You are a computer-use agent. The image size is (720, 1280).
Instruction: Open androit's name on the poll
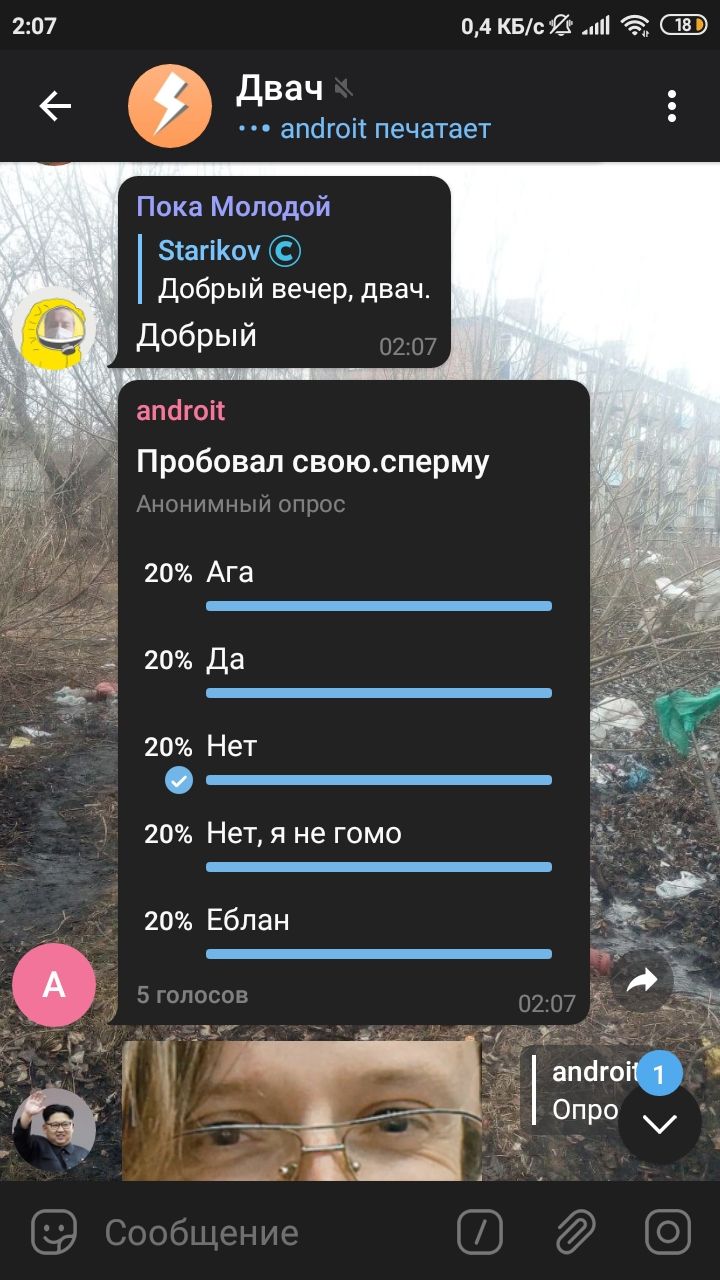point(181,411)
